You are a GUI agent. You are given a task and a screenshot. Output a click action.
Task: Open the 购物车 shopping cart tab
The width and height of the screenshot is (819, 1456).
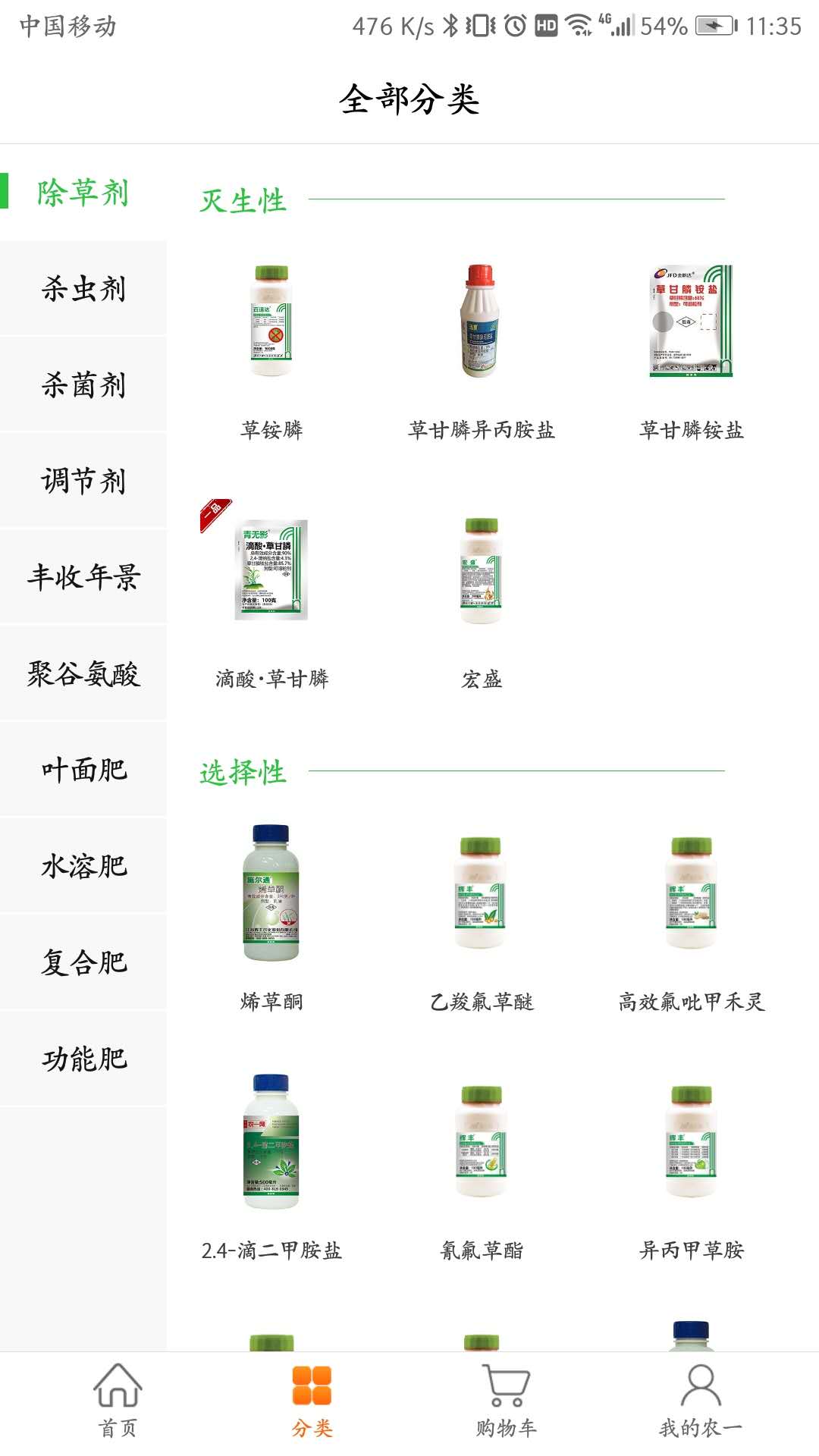coord(506,1401)
